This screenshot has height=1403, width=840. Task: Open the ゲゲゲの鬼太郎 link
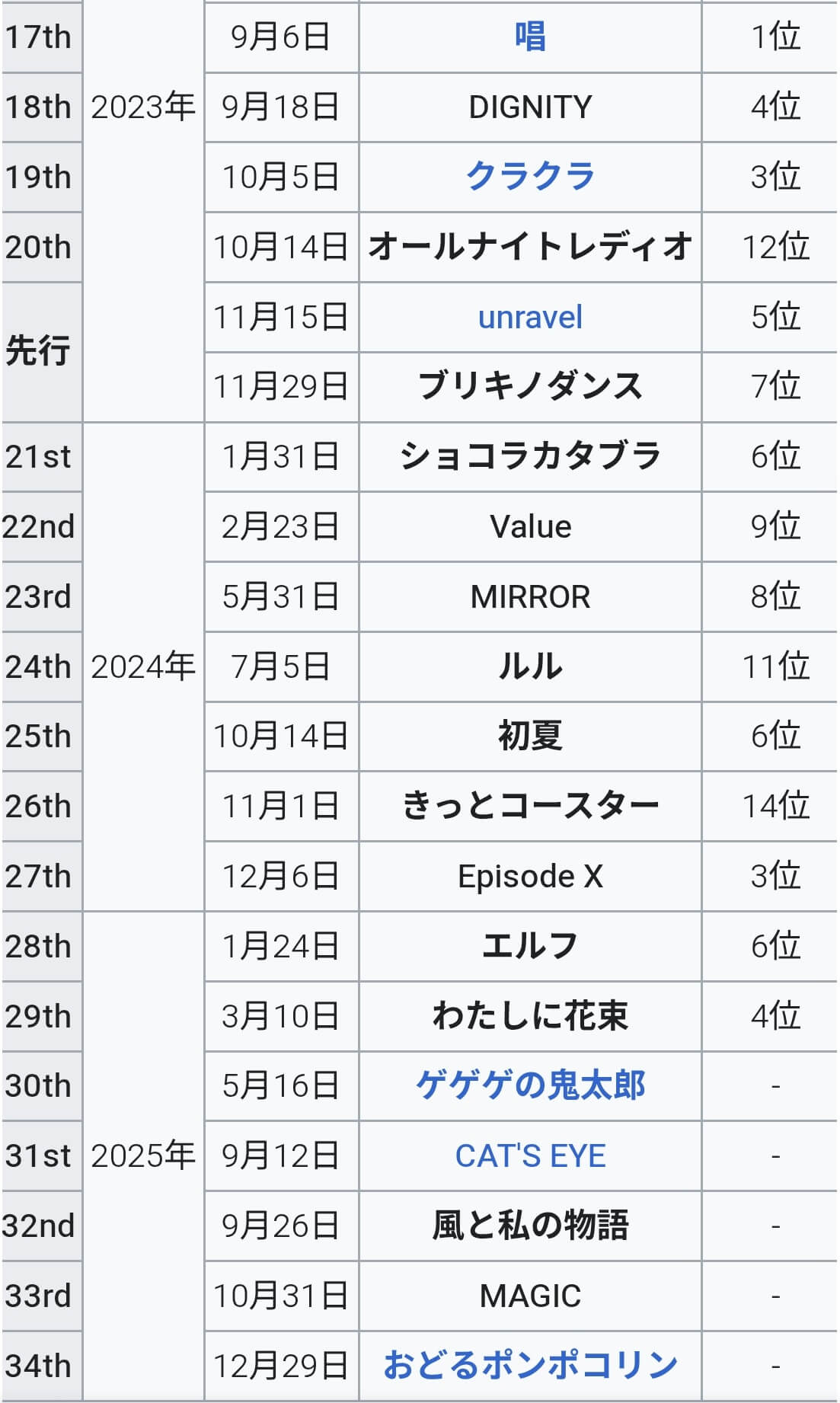point(530,1085)
